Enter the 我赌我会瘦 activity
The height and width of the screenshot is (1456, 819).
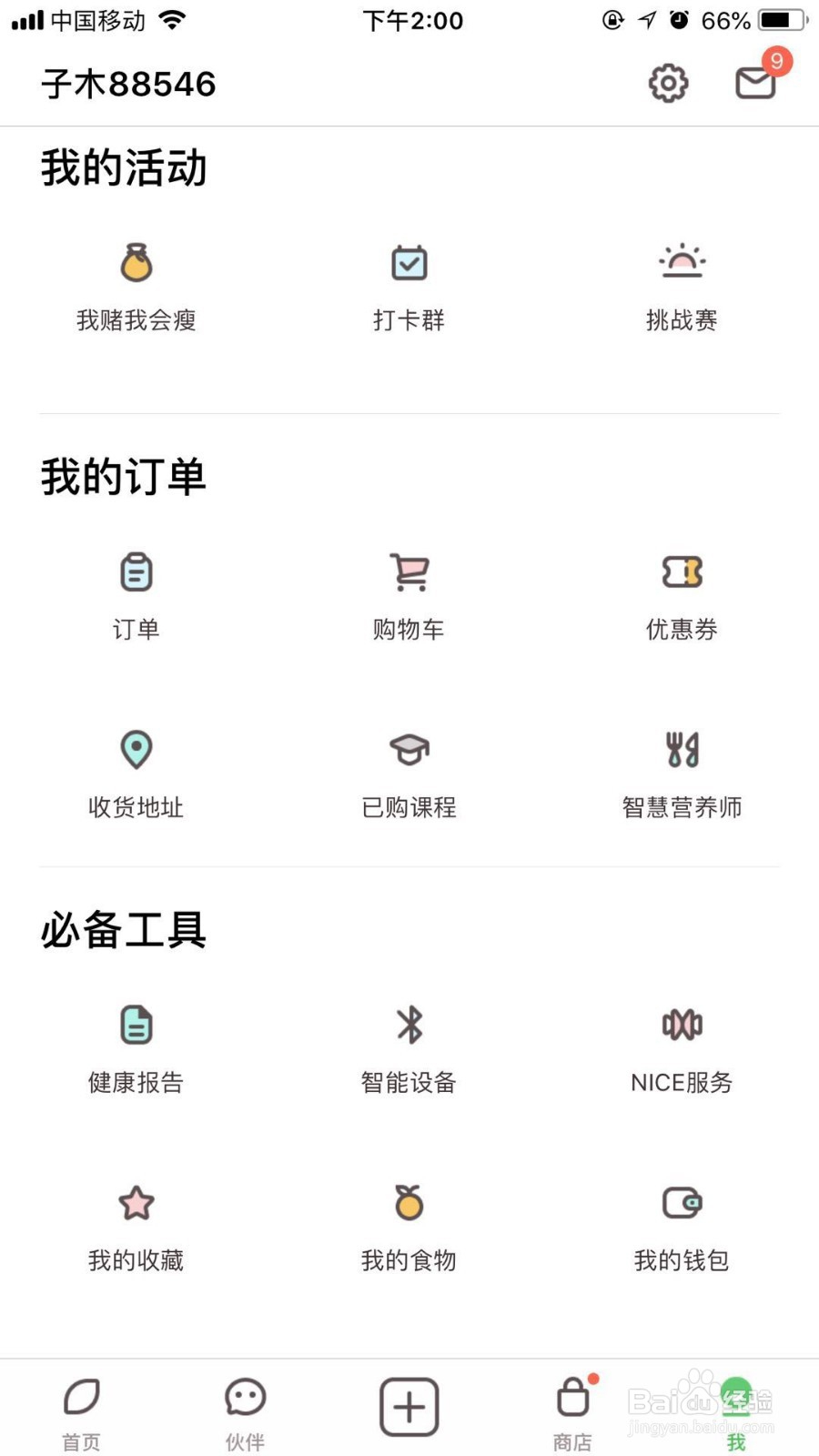pyautogui.click(x=136, y=282)
